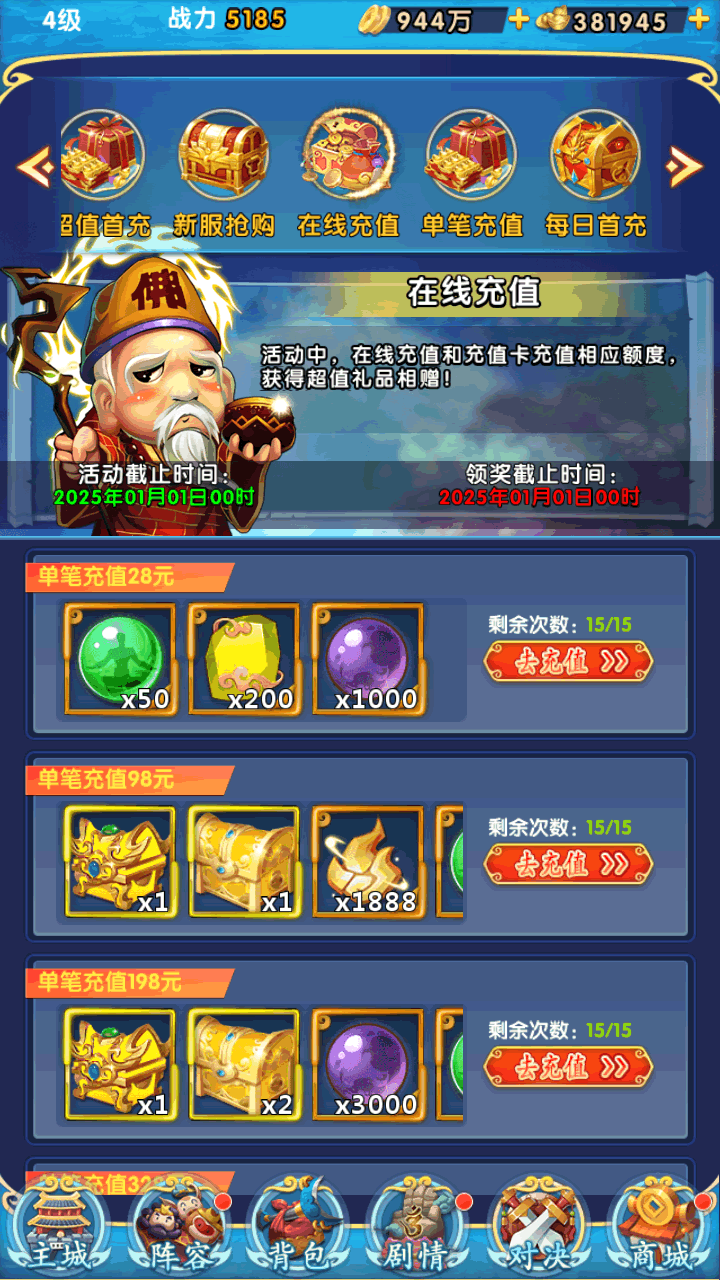Tap 去充值 for the 98元 recharge pack
This screenshot has height=1280, width=720.
coord(568,865)
